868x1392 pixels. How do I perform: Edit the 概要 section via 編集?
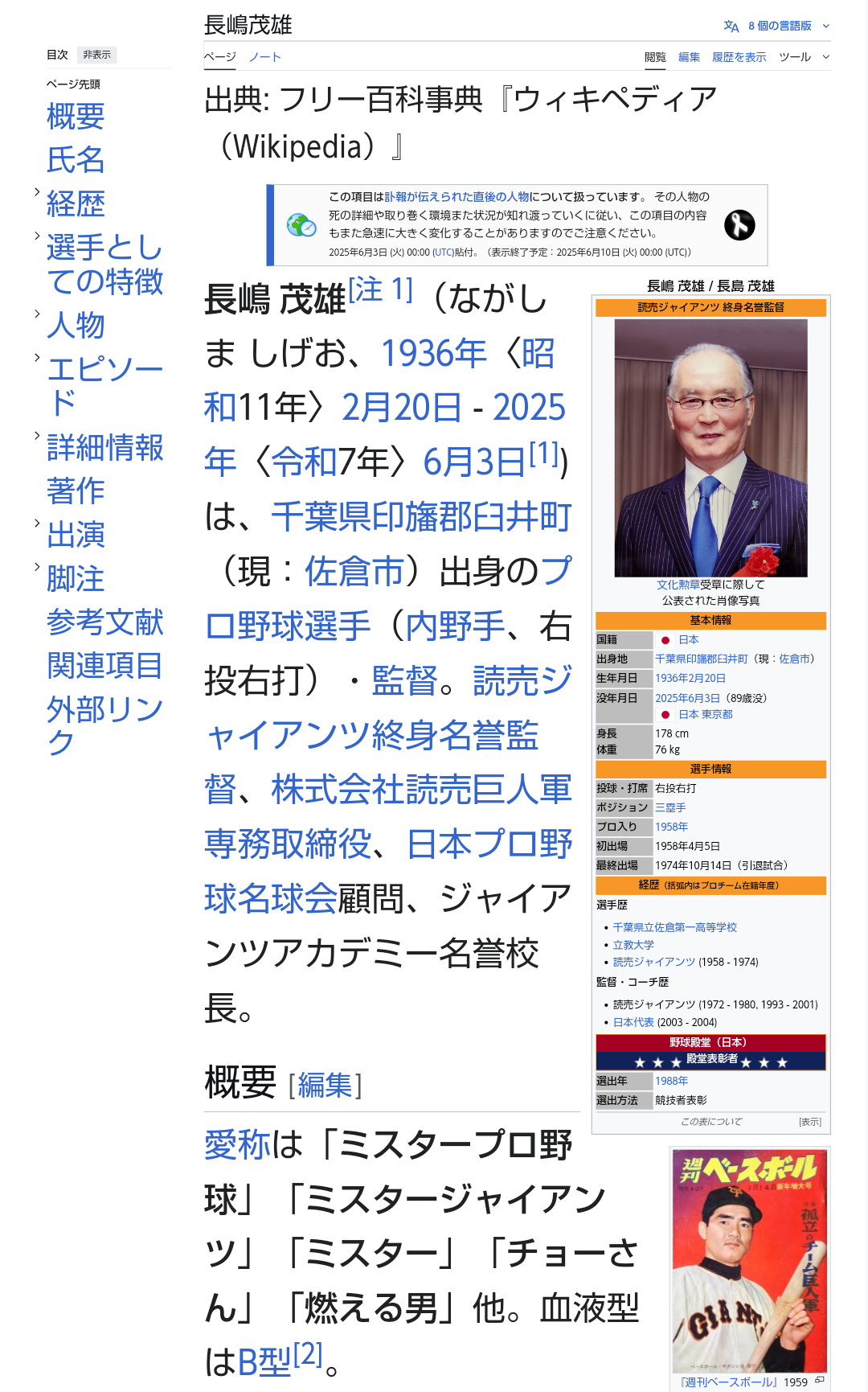point(325,1086)
